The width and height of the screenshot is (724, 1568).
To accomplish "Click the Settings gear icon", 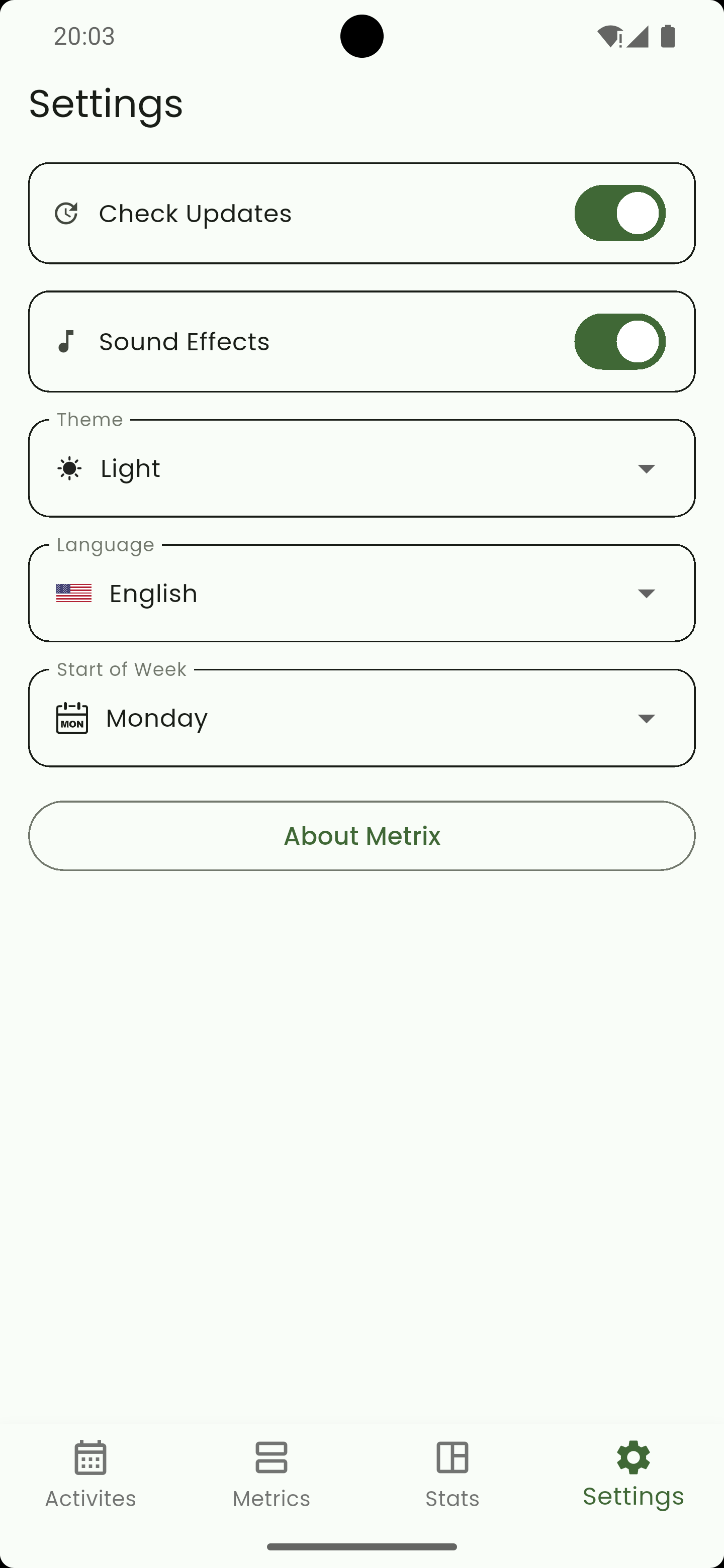I will [x=632, y=1457].
